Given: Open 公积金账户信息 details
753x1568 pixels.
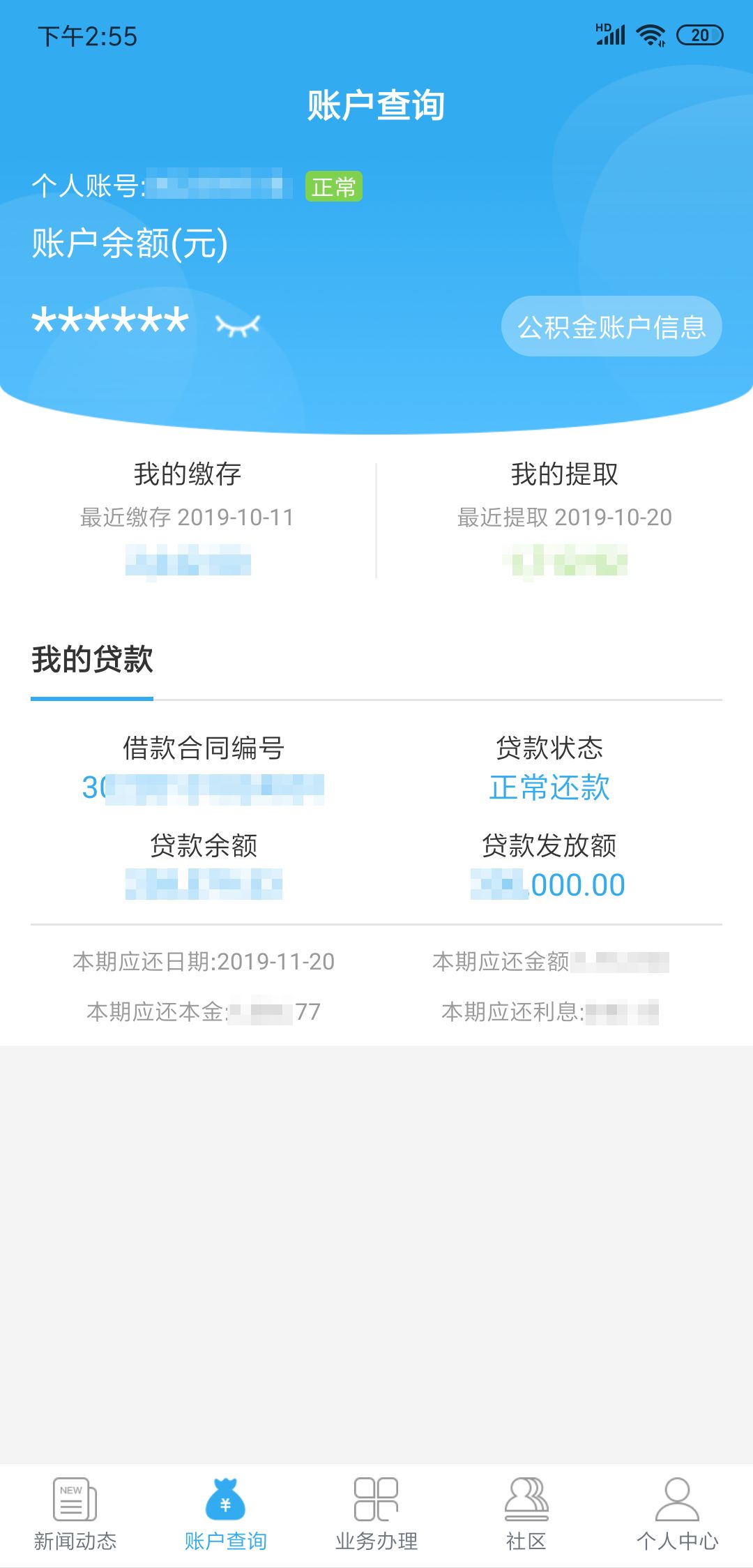Looking at the screenshot, I should 611,326.
